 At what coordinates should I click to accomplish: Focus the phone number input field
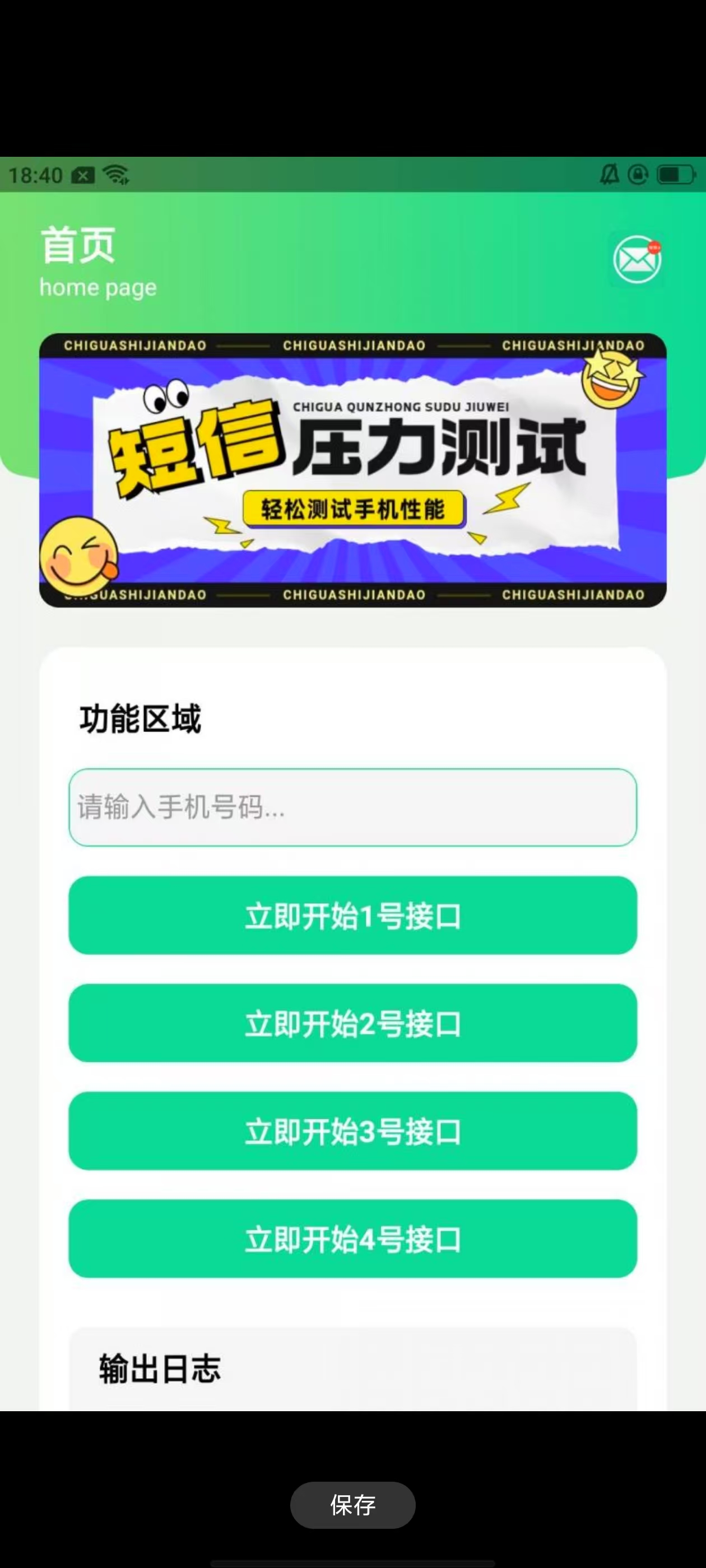352,807
